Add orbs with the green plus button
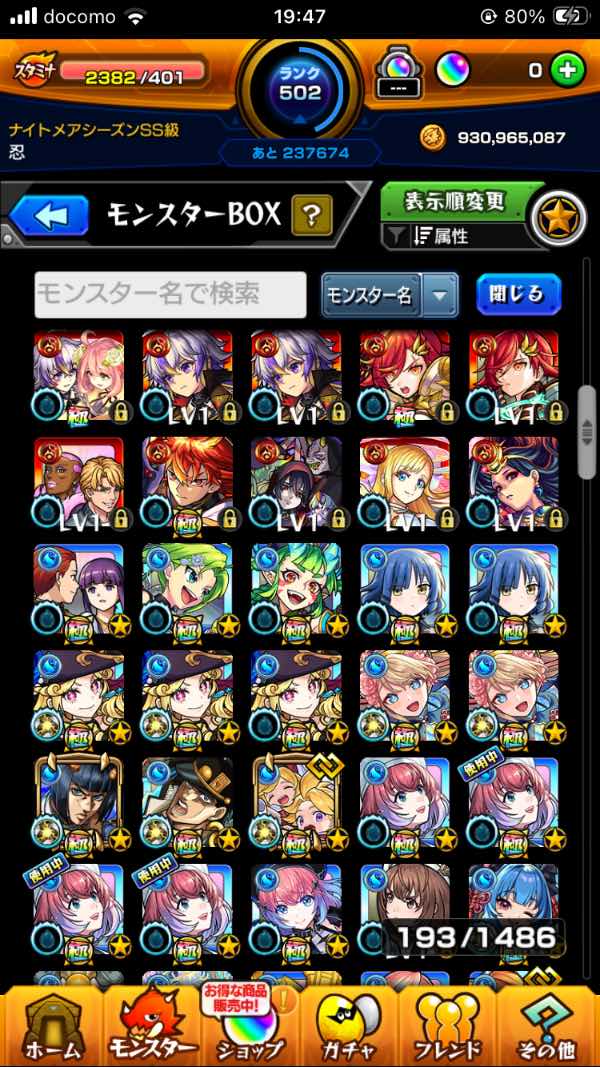 pos(567,71)
